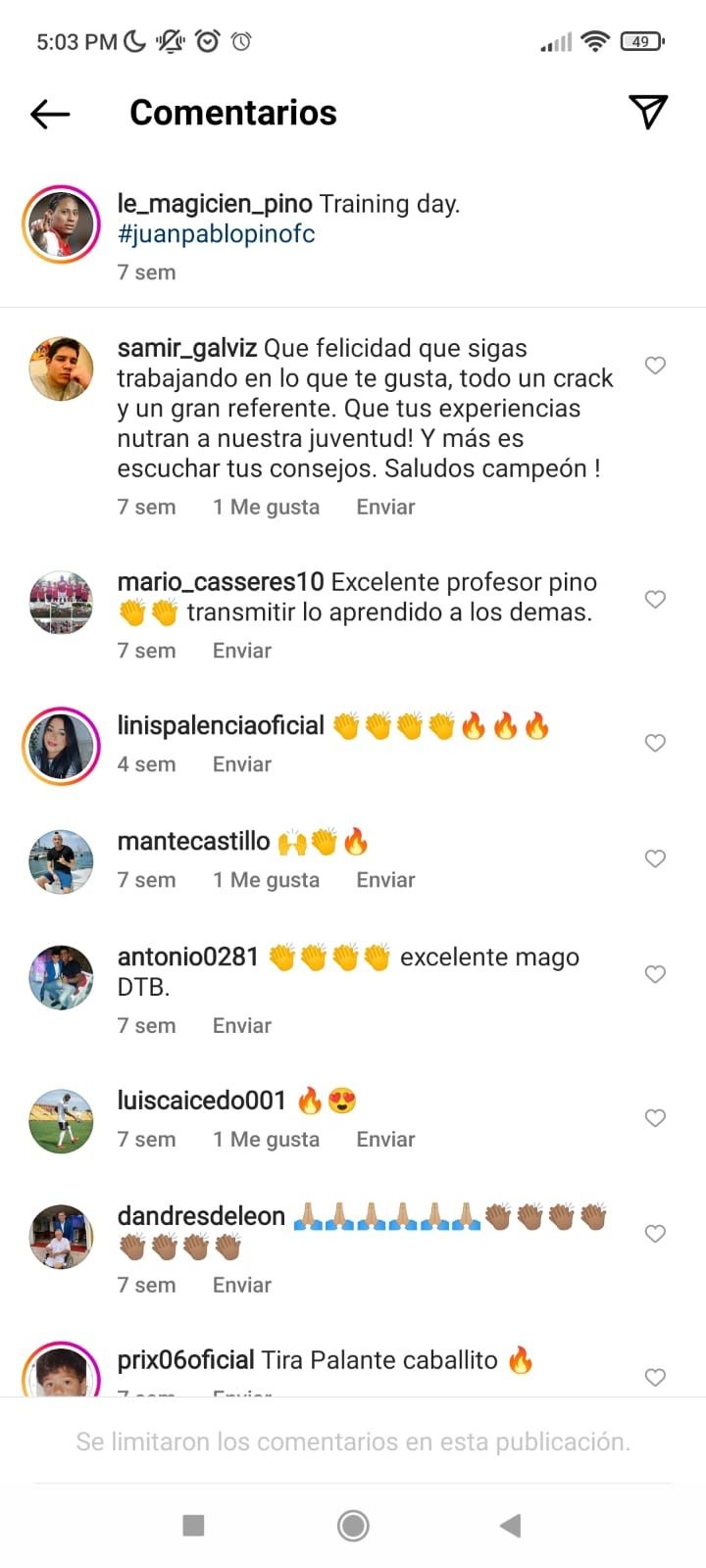Open le_magicien_pino's profile picture
Screen dimensions: 706x1568
click(62, 224)
